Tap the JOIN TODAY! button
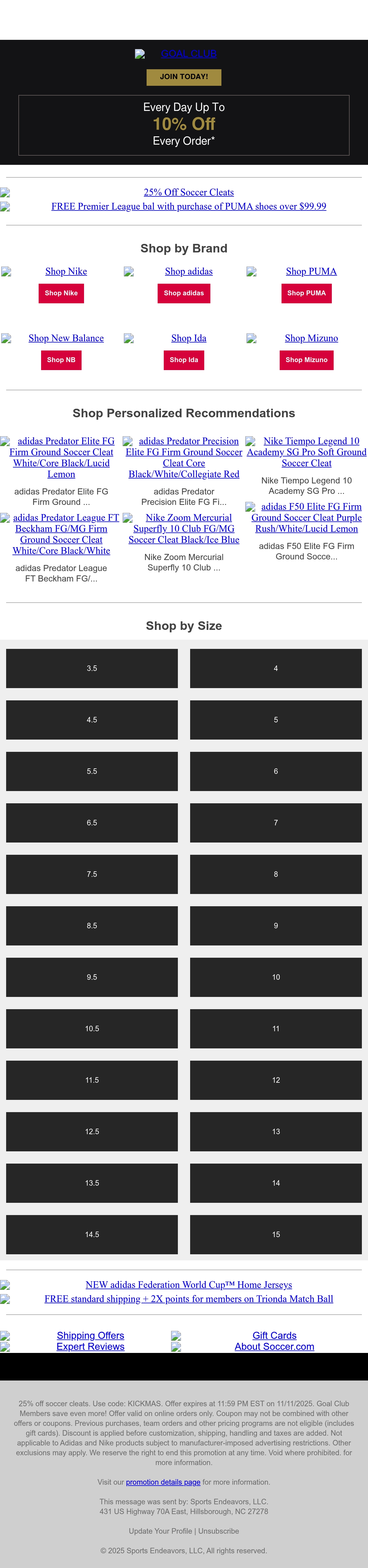 [x=183, y=77]
